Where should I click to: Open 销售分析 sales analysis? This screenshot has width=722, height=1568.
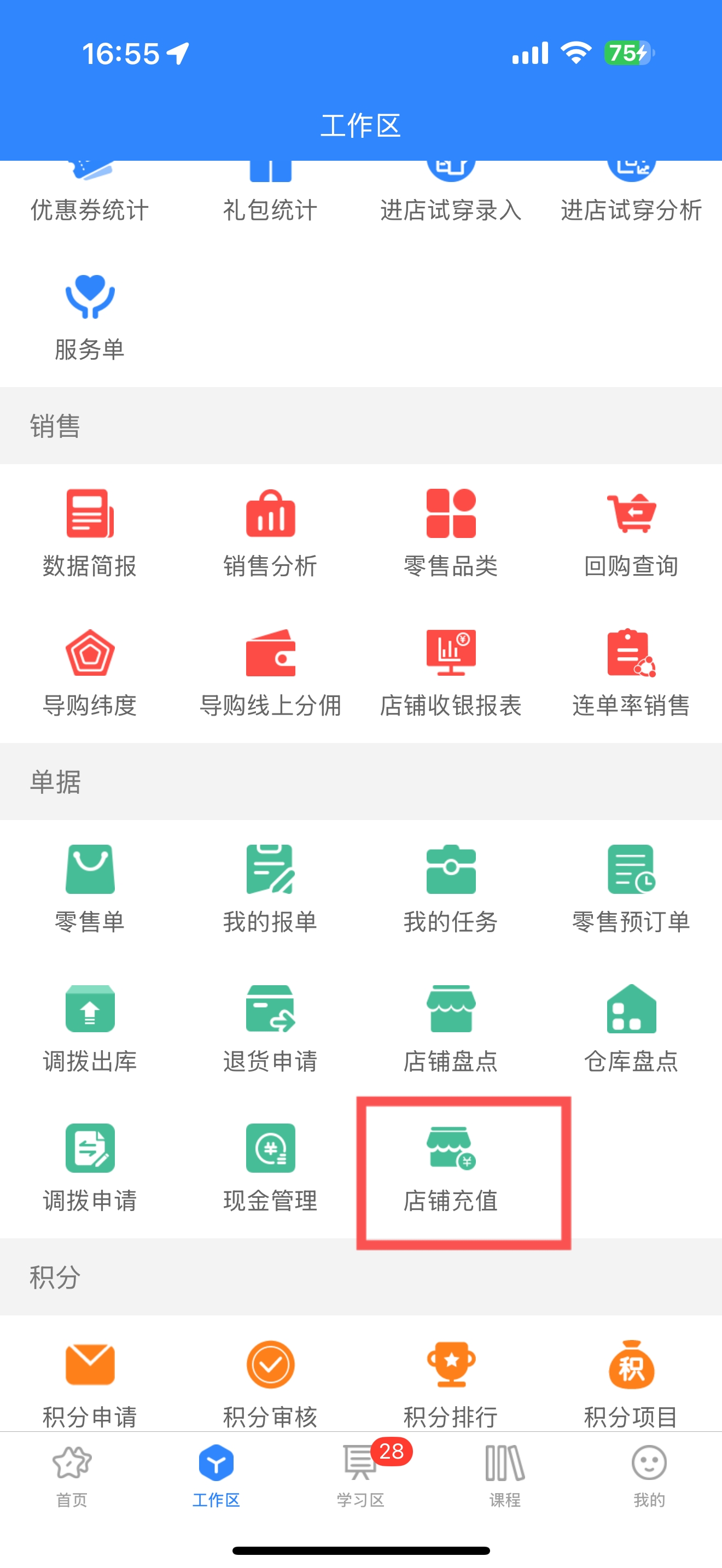click(270, 534)
